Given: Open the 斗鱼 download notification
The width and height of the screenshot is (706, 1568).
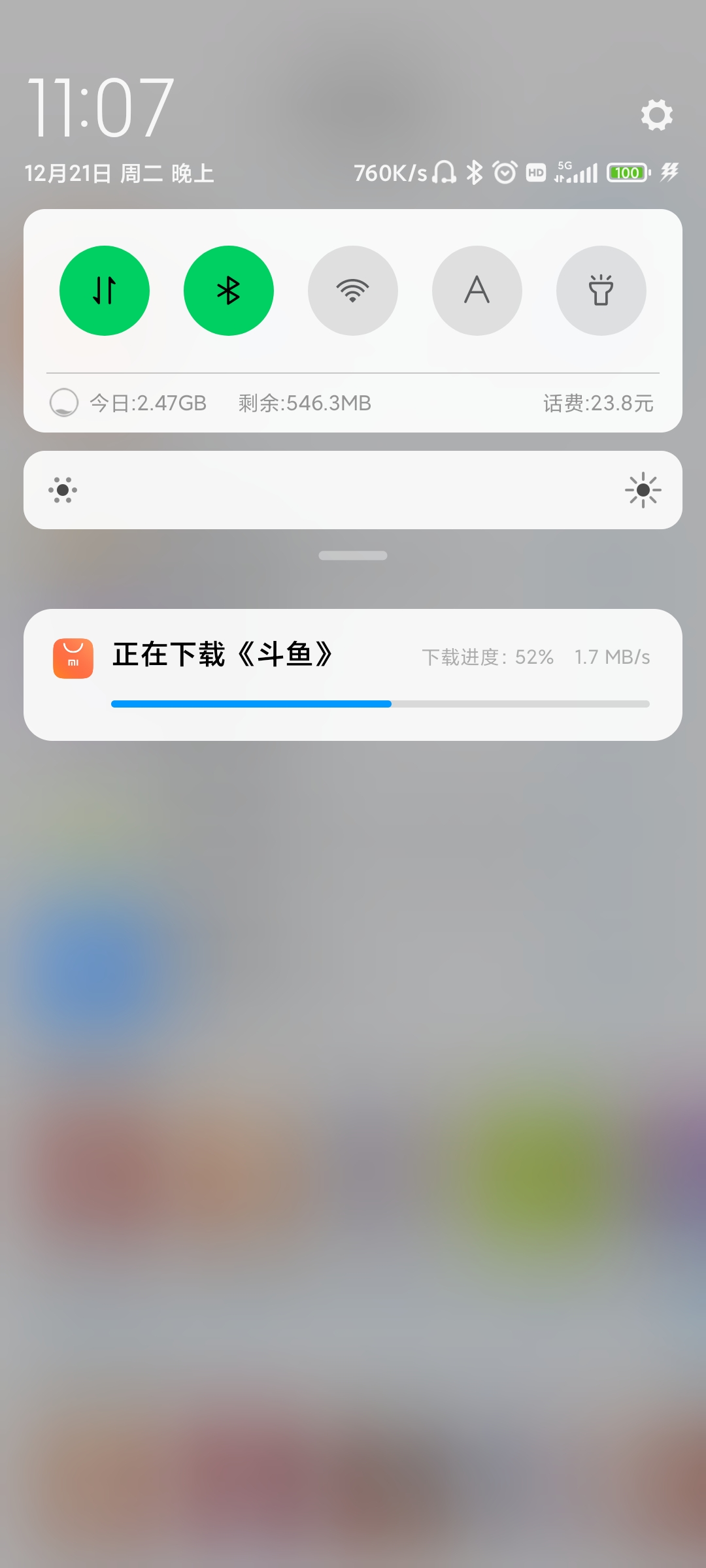Looking at the screenshot, I should pos(353,675).
